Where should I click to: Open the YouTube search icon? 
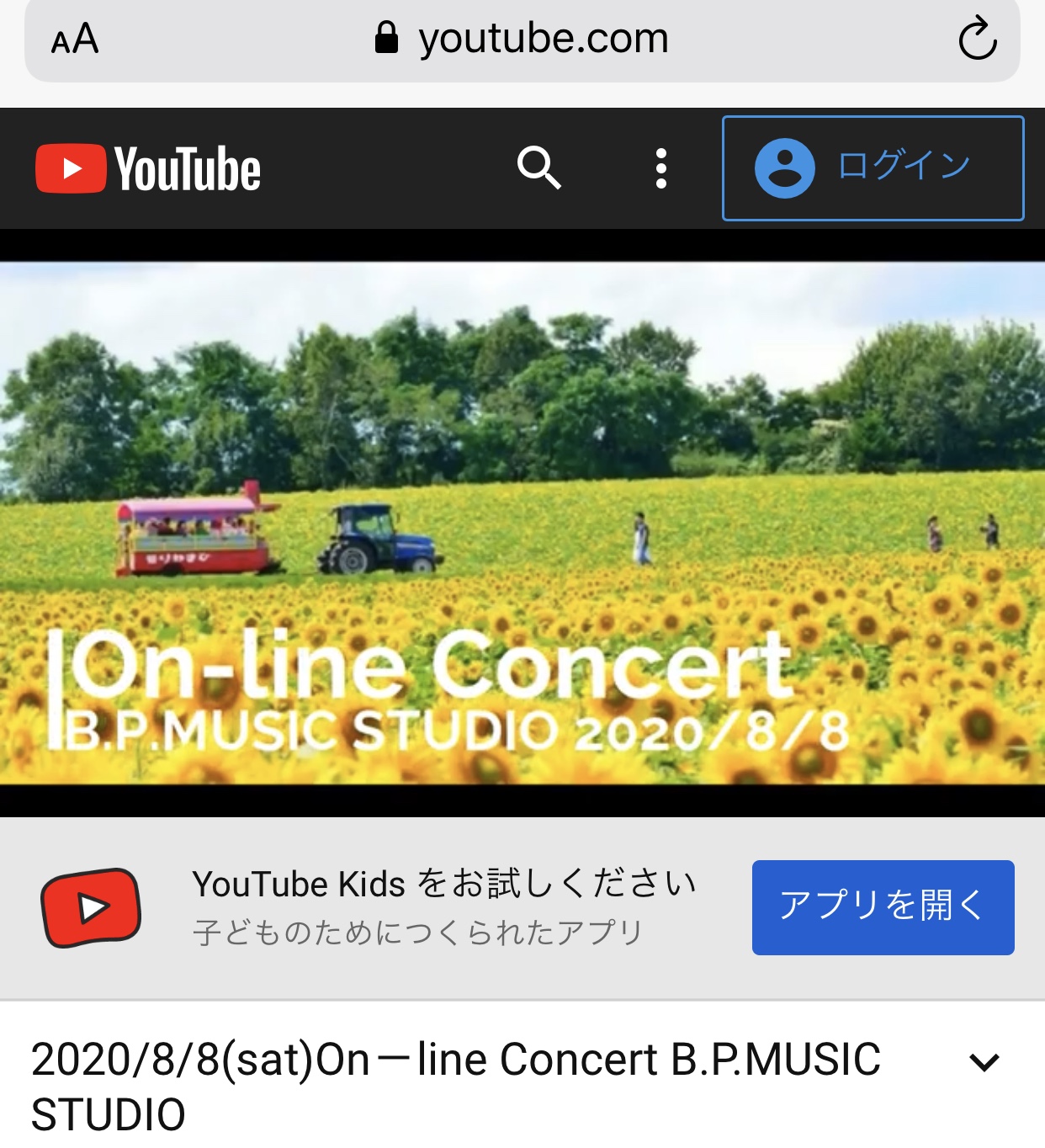[x=538, y=167]
